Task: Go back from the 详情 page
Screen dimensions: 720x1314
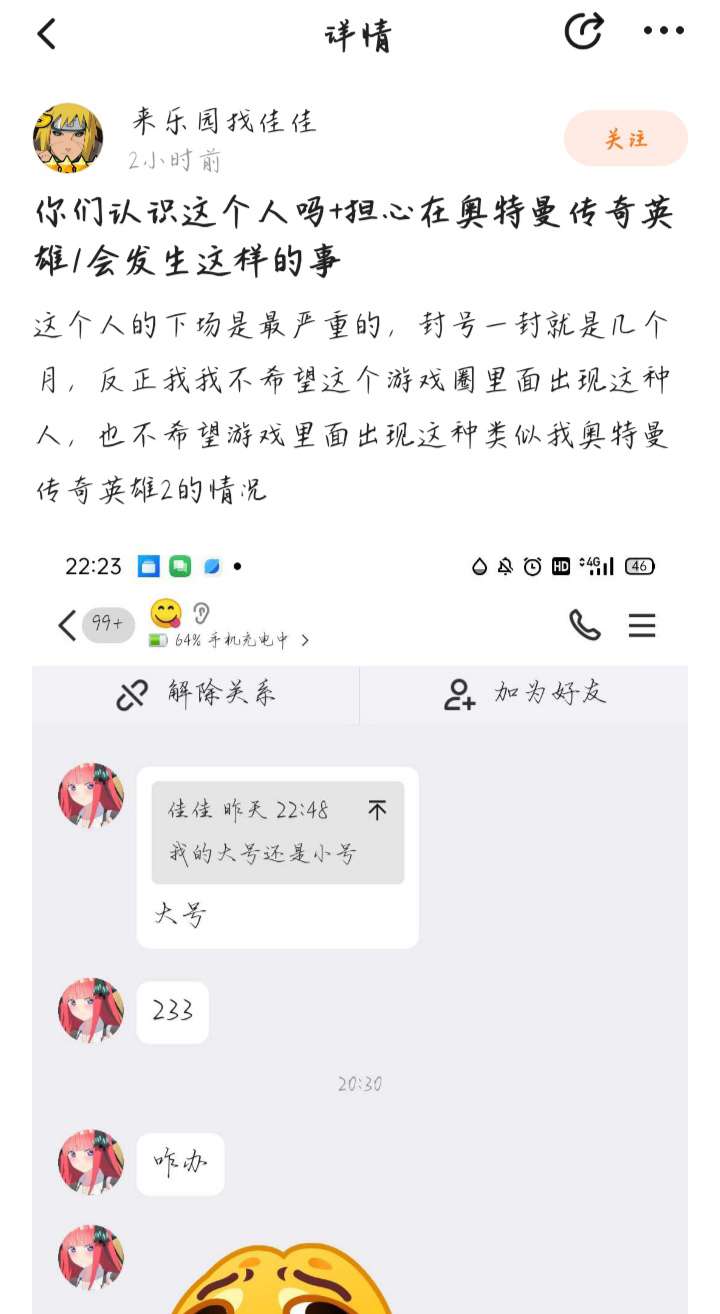Action: pyautogui.click(x=46, y=34)
